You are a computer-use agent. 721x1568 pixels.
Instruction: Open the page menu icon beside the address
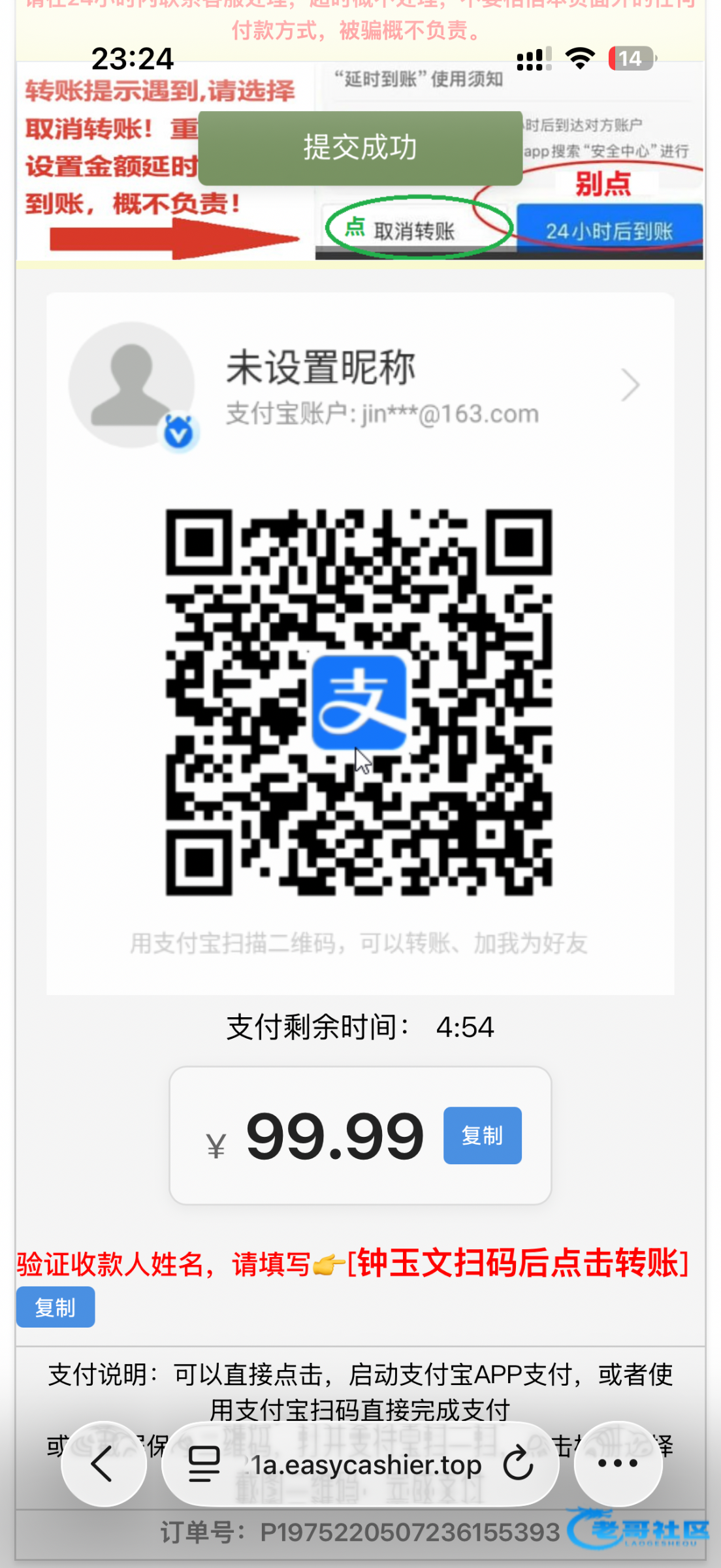(x=204, y=1463)
